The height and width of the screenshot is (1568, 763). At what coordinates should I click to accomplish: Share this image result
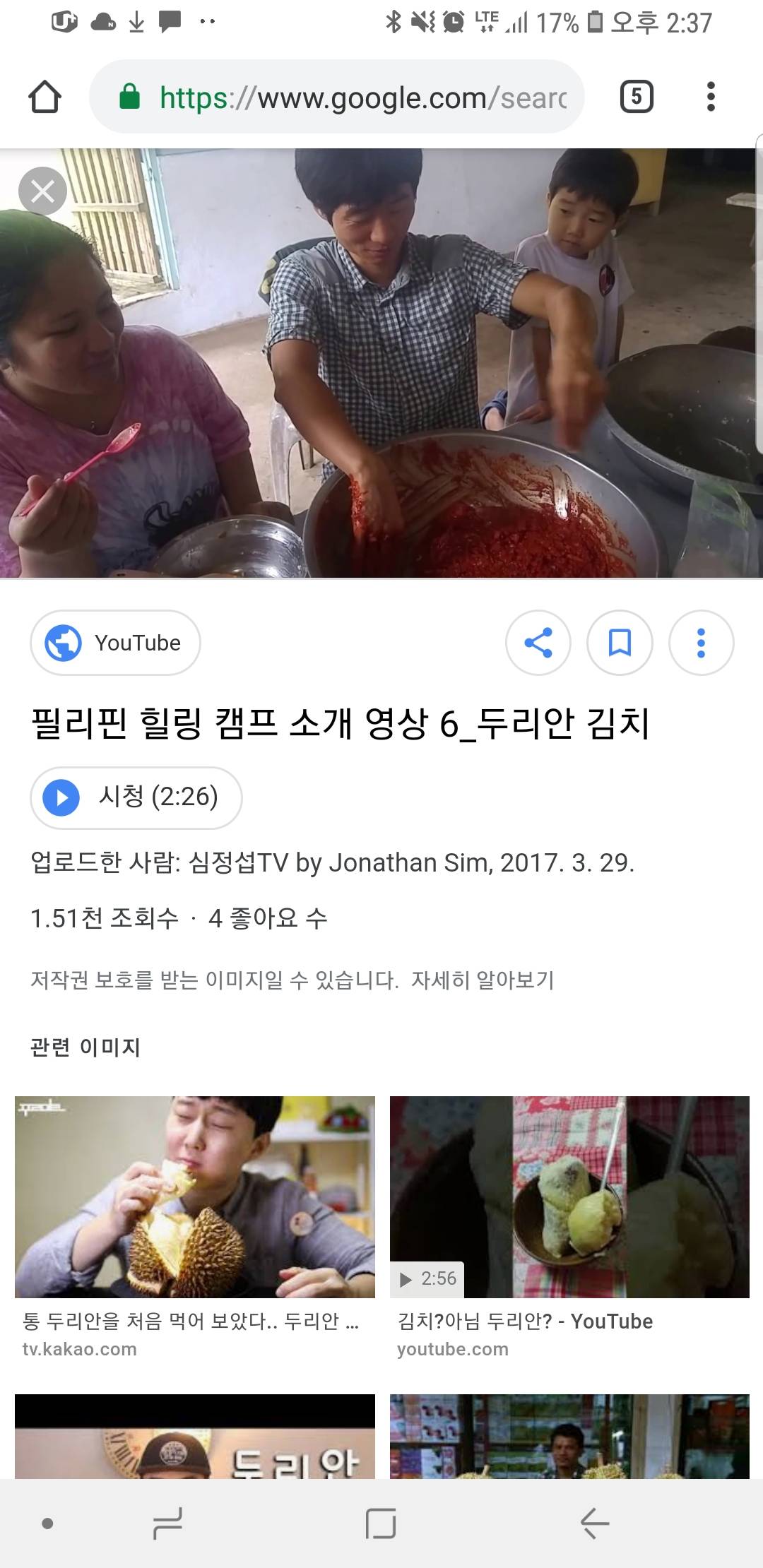point(538,643)
